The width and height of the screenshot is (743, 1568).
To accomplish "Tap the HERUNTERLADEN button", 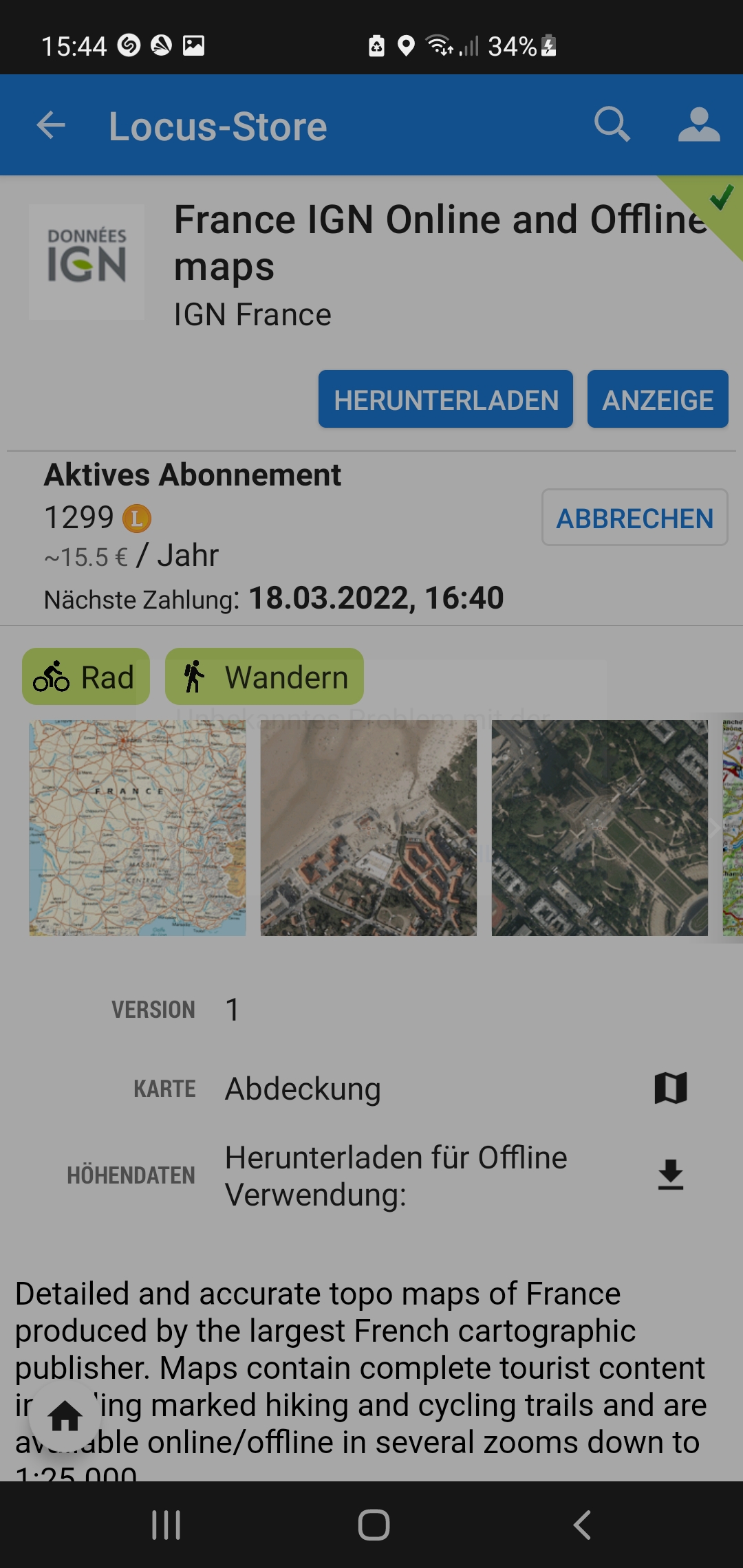I will 445,400.
